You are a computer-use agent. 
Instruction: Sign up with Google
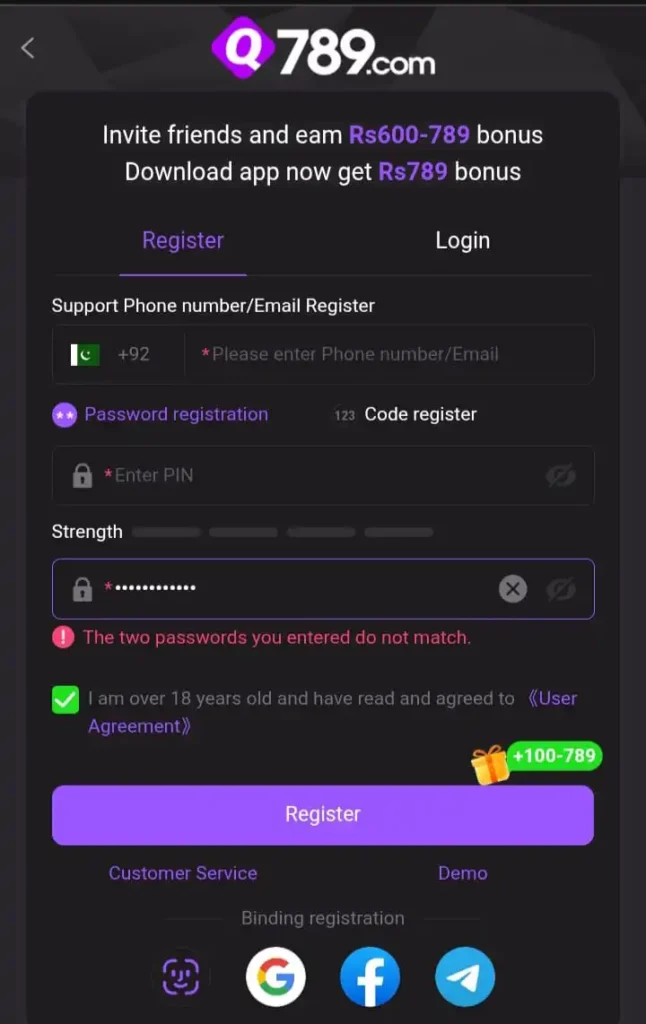(x=276, y=976)
